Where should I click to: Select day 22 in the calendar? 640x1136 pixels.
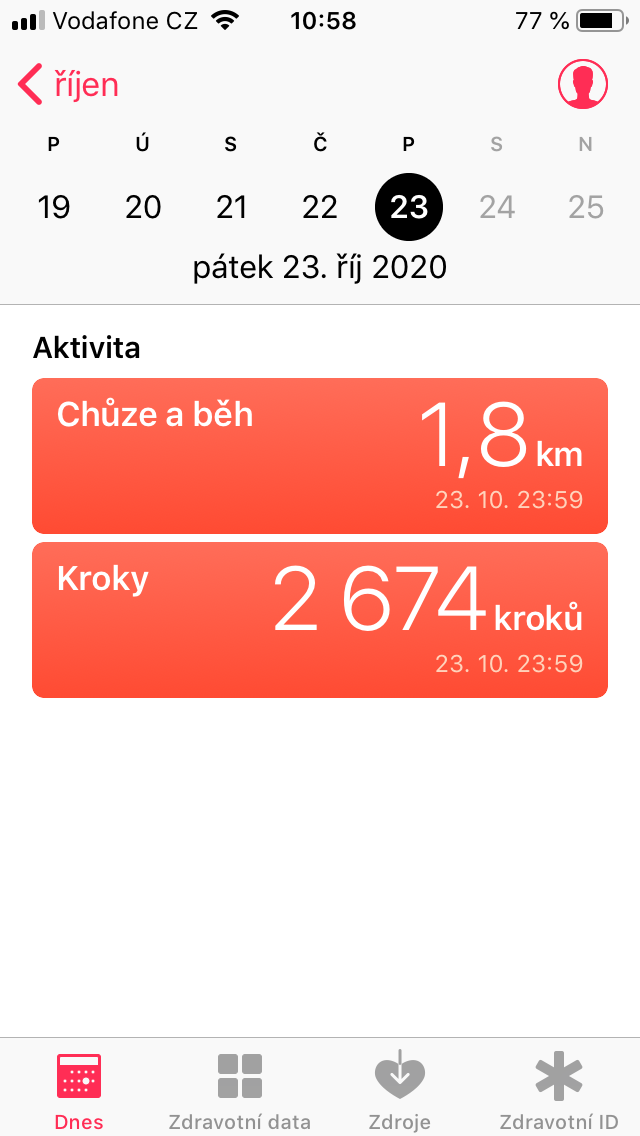pos(320,207)
